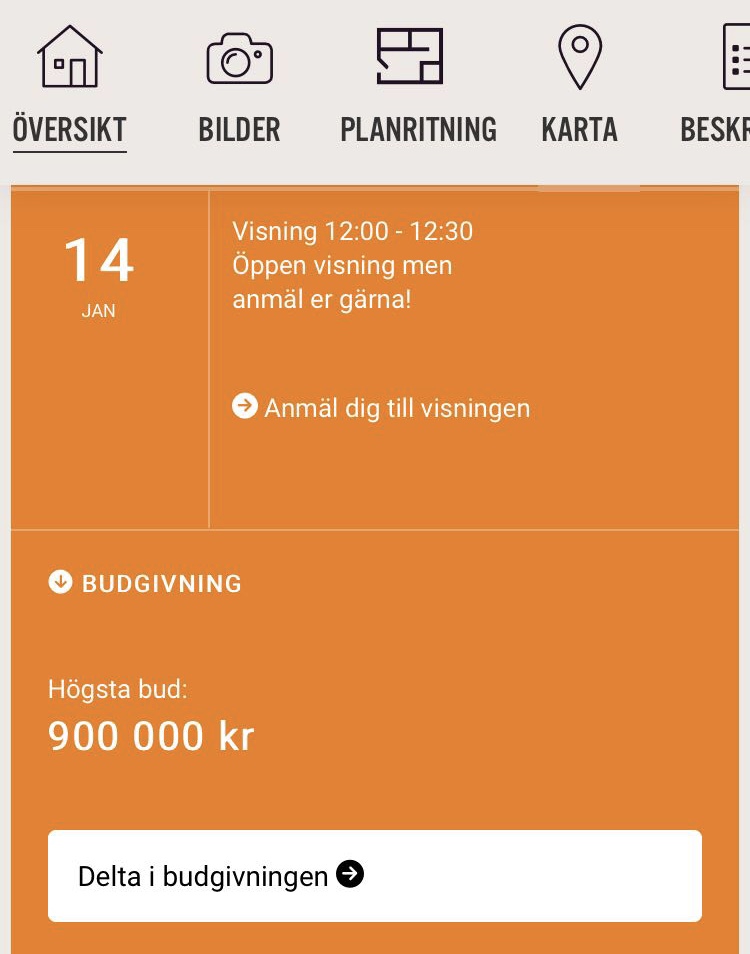
Task: Switch to the Översikt tab
Action: pos(70,90)
